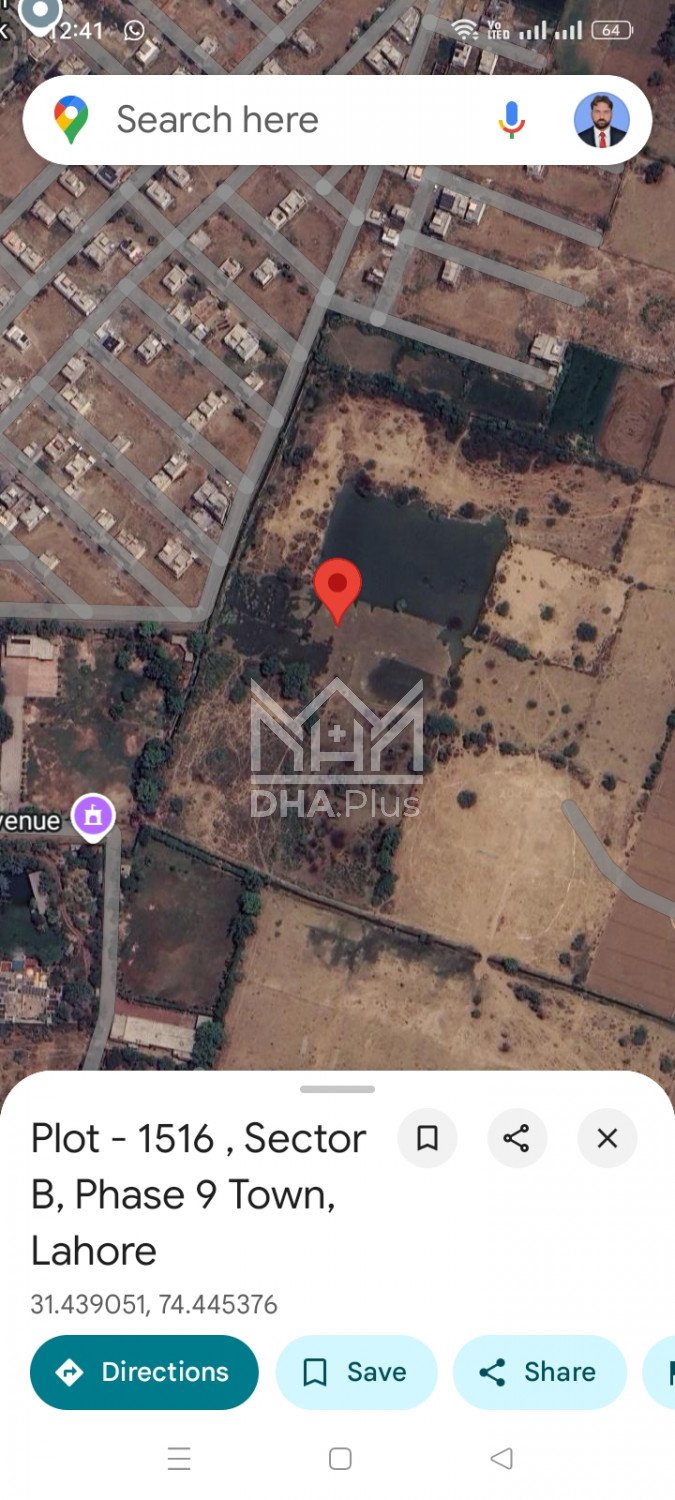Close the Plot - 1516 place sheet
The width and height of the screenshot is (675, 1500).
coord(607,1138)
